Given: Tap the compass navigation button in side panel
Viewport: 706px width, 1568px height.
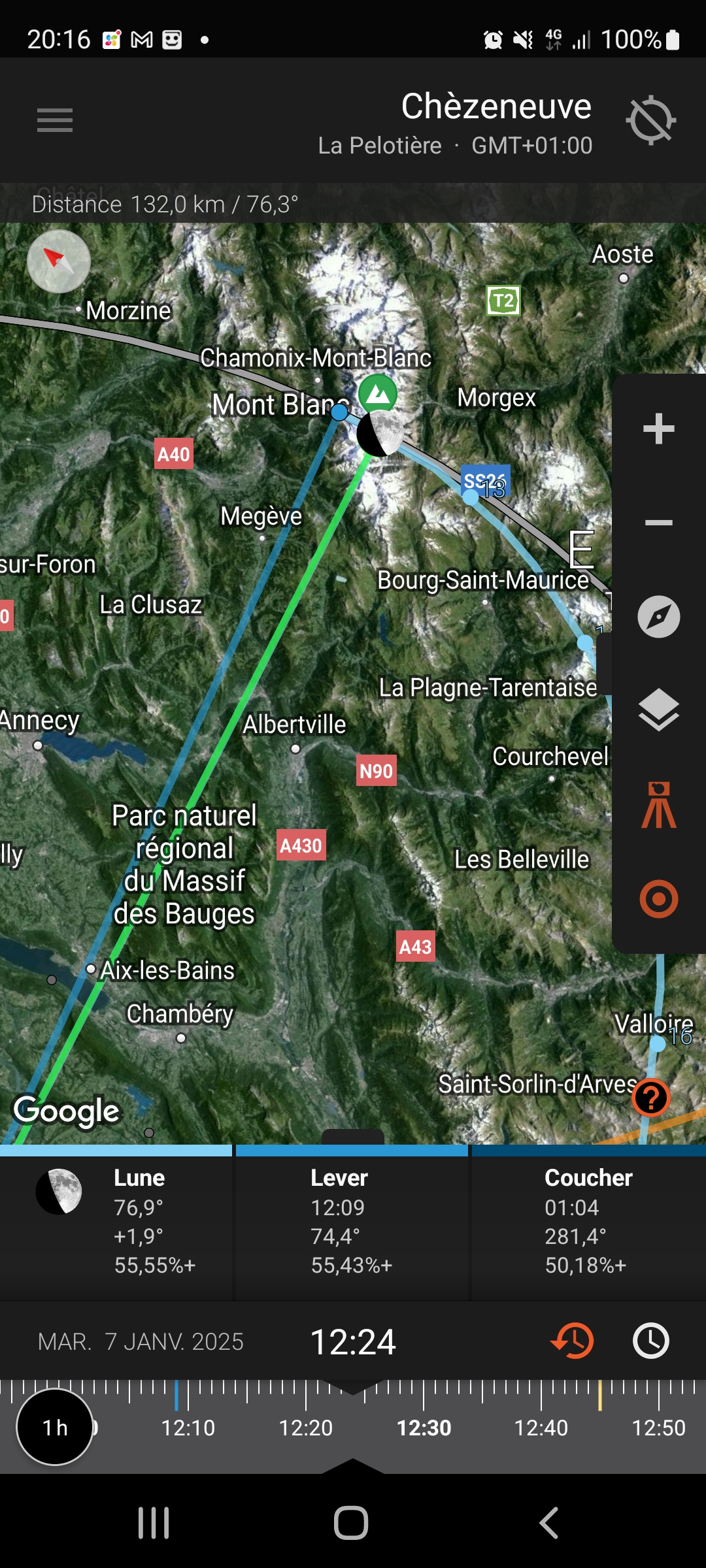Looking at the screenshot, I should point(658,617).
